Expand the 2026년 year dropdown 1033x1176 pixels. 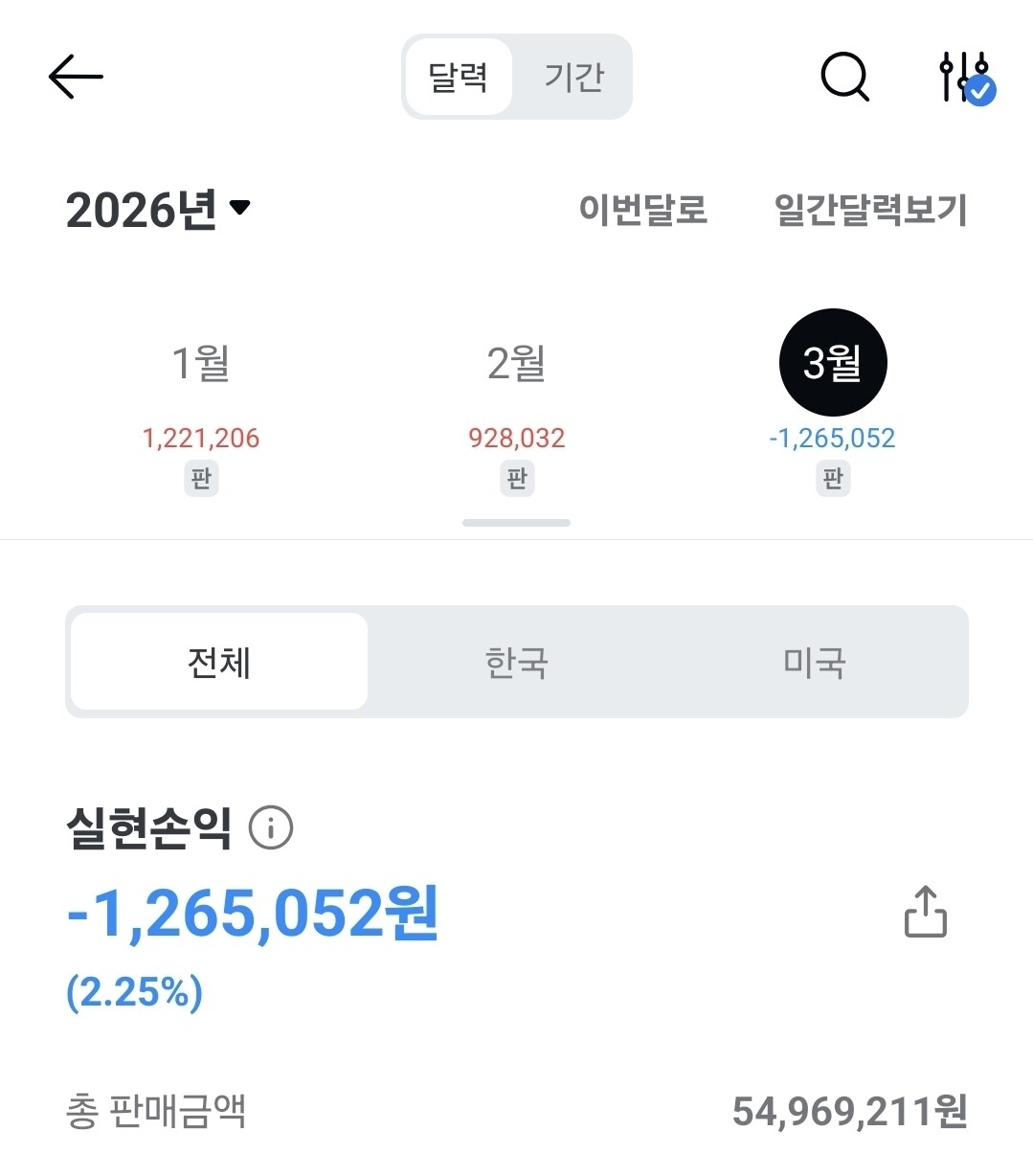click(158, 210)
